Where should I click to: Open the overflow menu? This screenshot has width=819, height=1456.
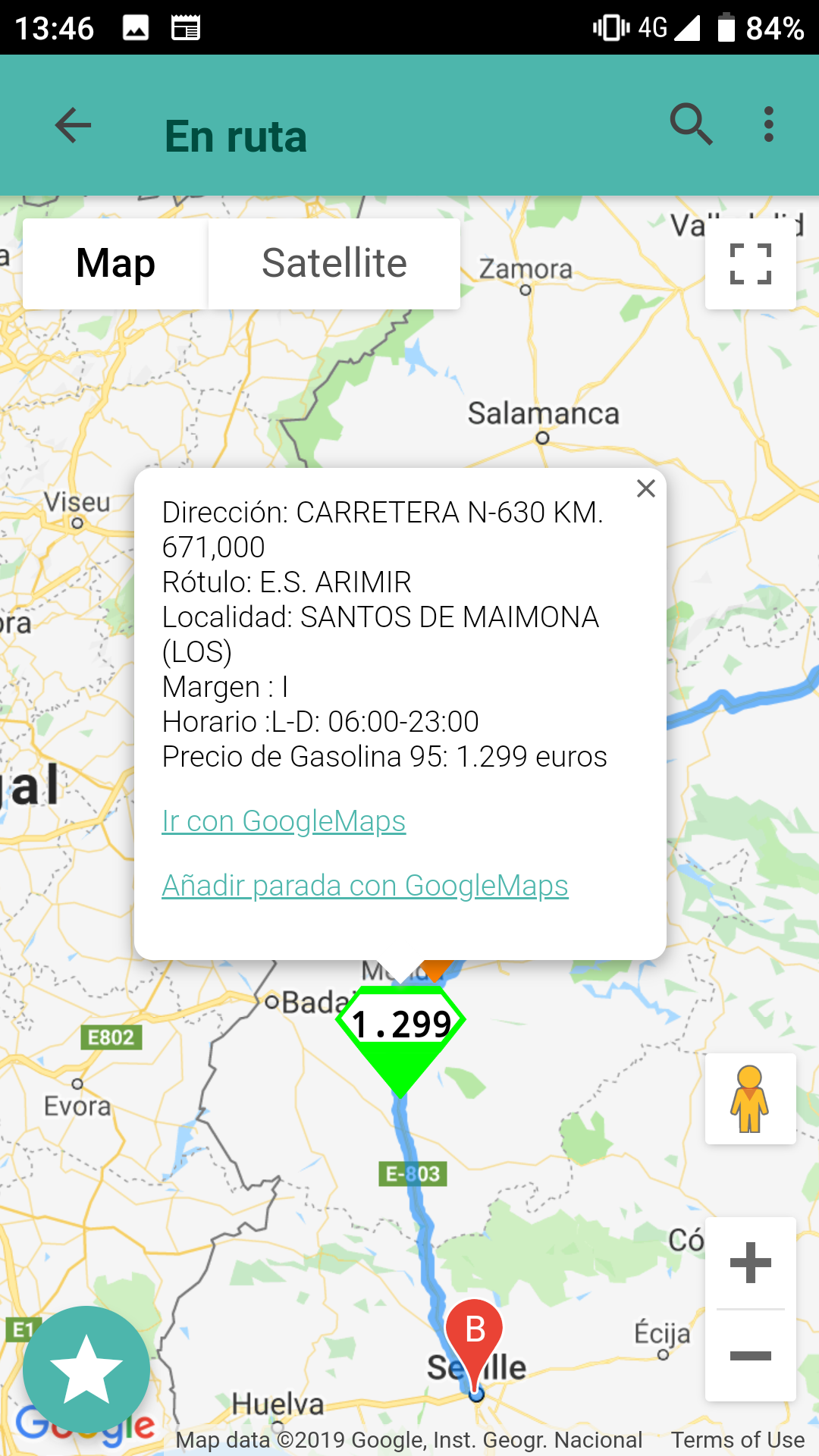click(769, 124)
